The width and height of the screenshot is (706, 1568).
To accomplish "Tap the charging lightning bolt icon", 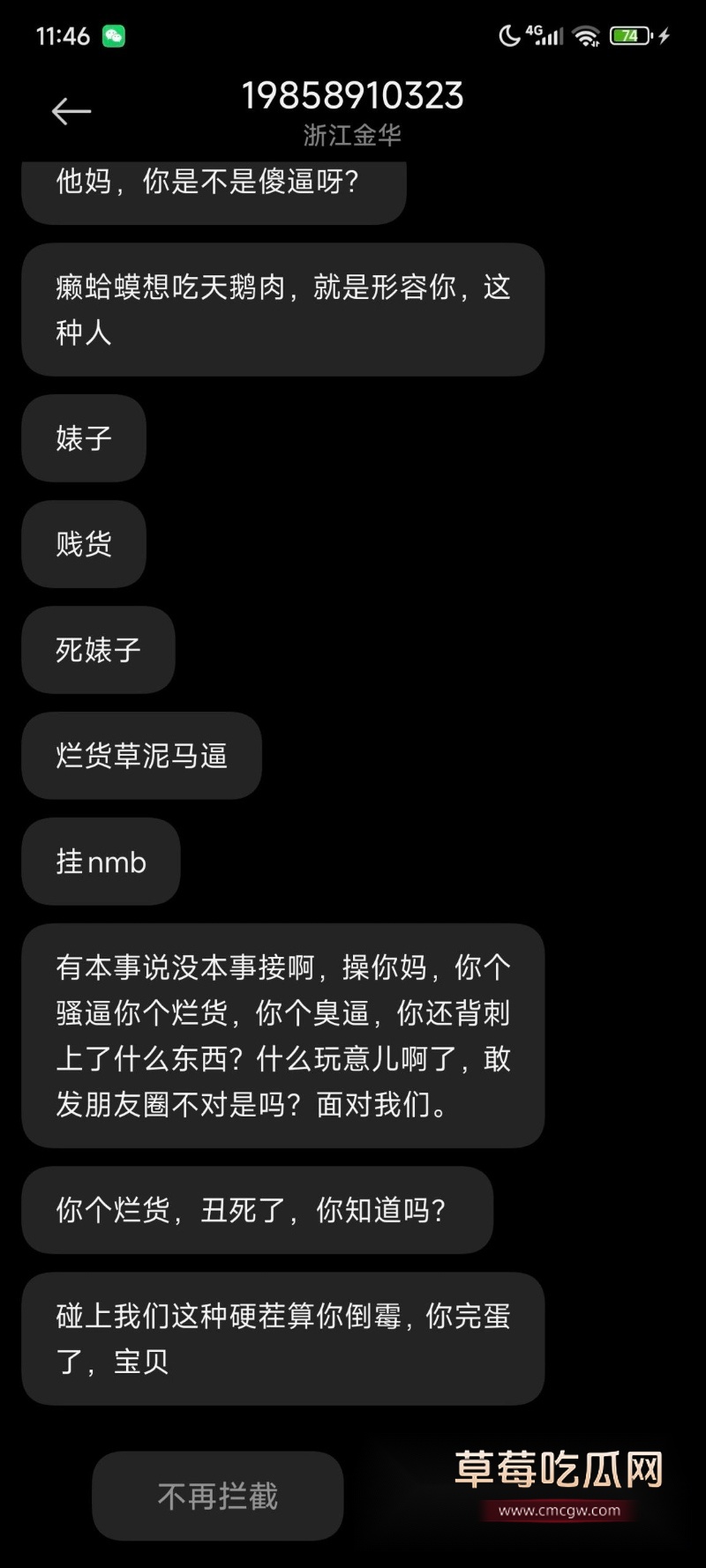I will click(x=664, y=35).
